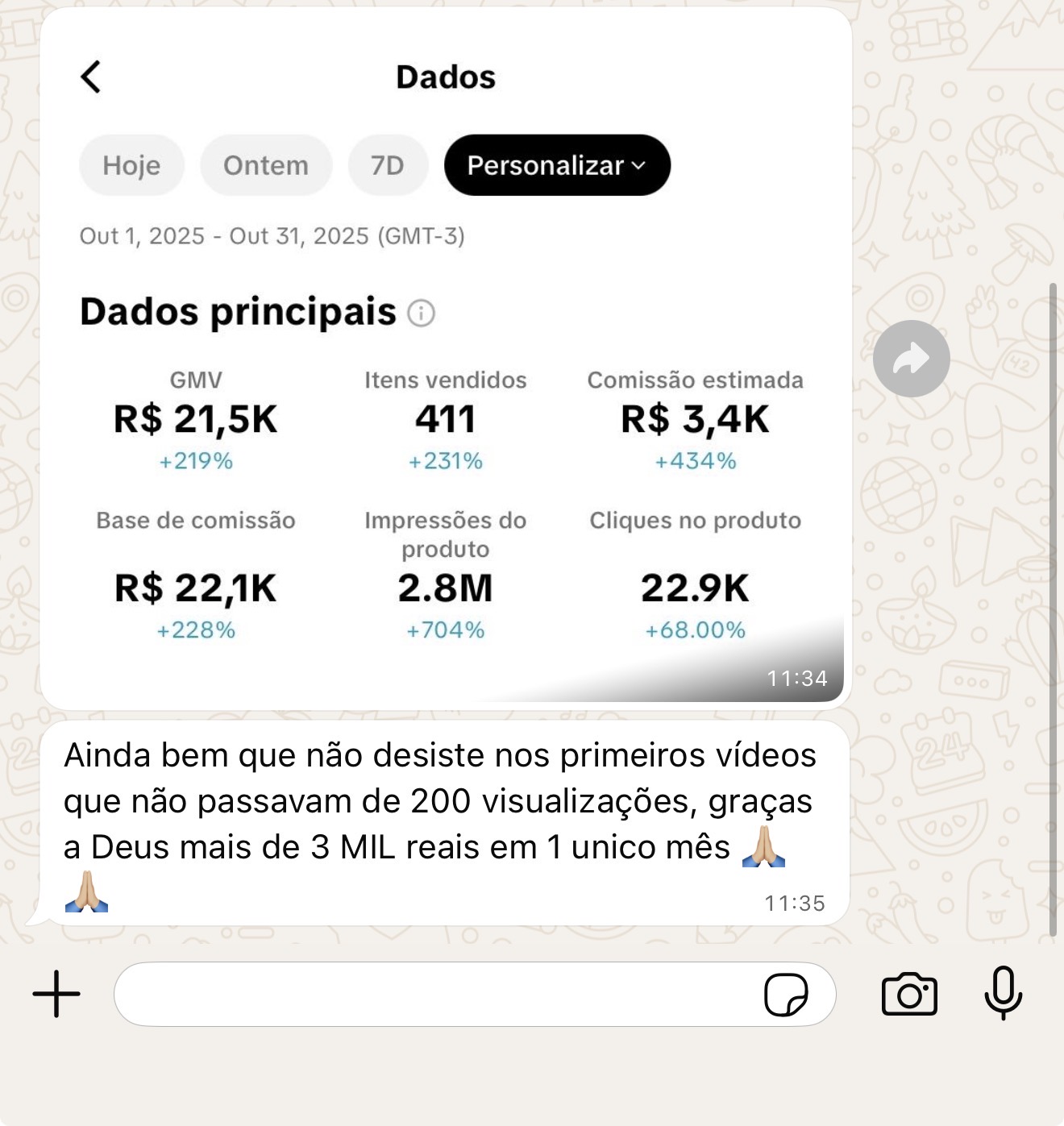Select the Comissão estimada R$ 3,4K value
The image size is (1064, 1126).
click(x=696, y=419)
